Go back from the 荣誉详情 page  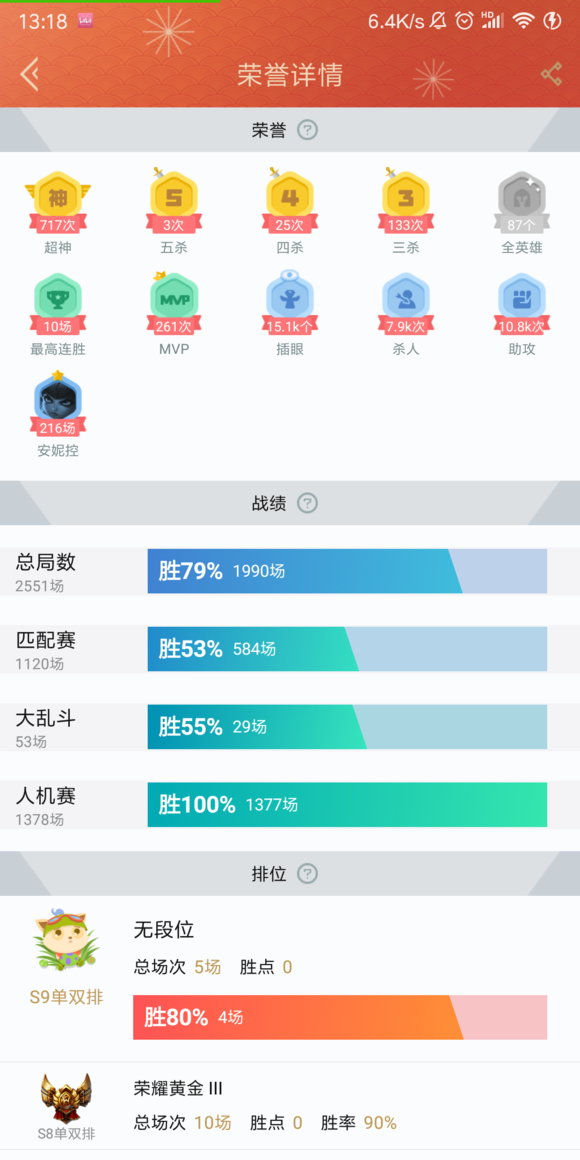(30, 75)
